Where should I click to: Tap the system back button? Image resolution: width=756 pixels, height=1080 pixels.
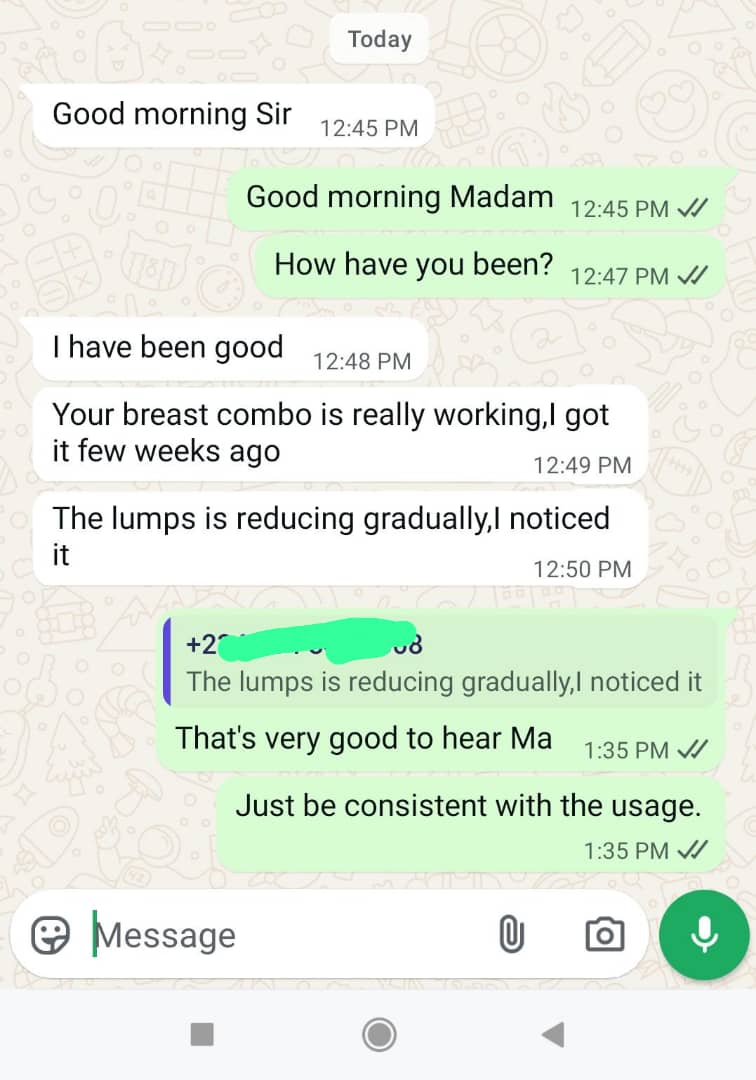click(x=553, y=1034)
